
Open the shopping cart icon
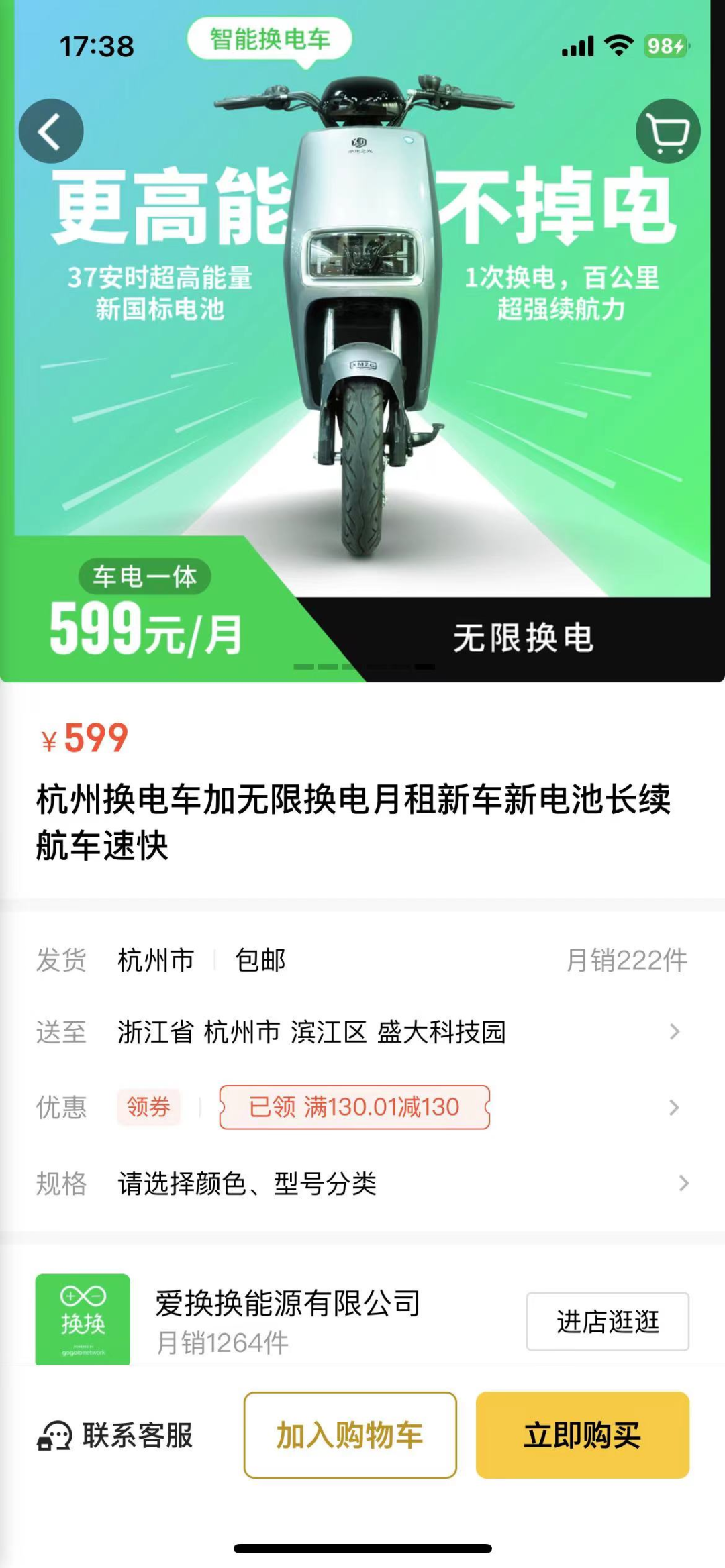click(668, 131)
